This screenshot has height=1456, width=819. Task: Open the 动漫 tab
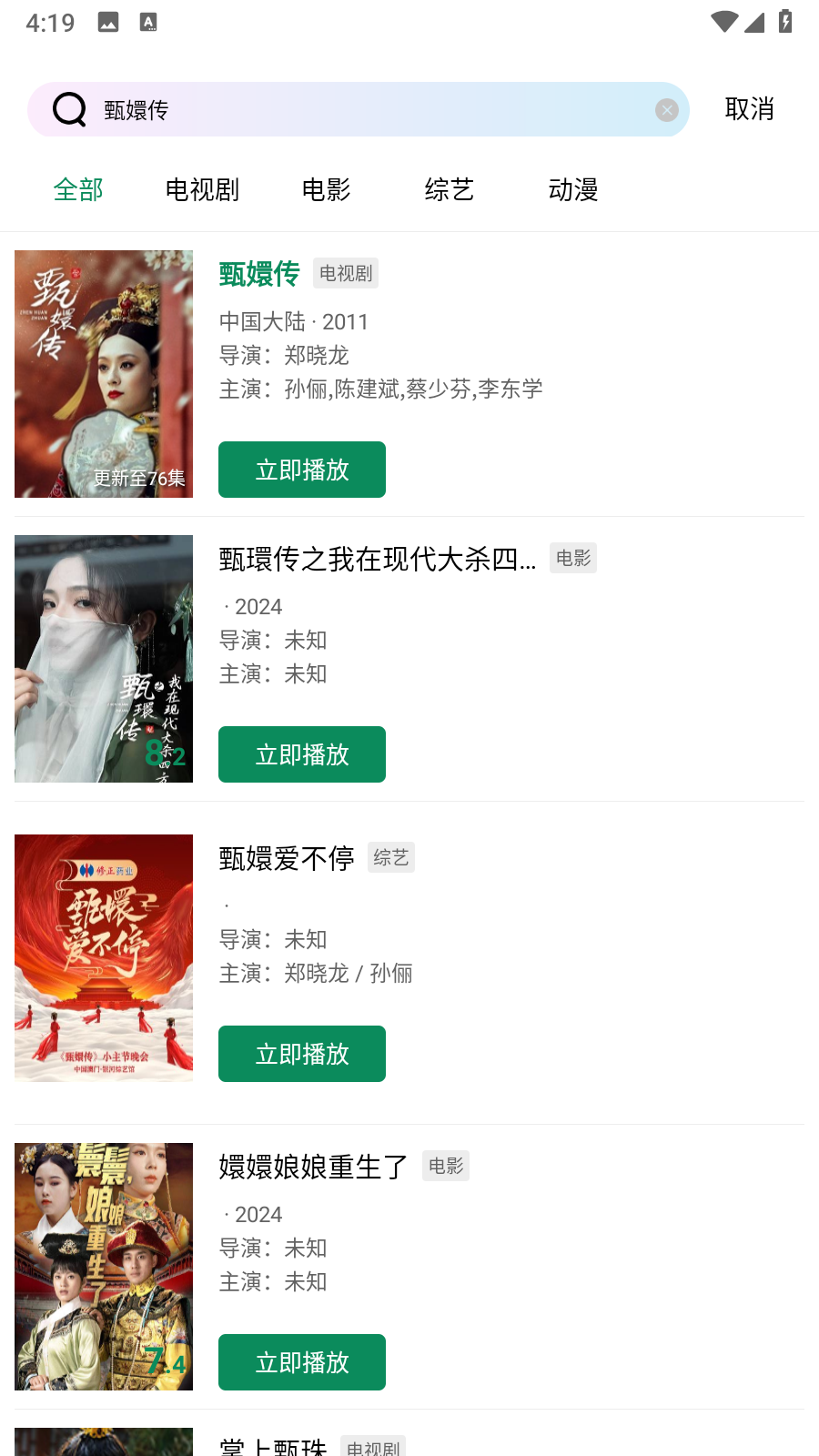(x=575, y=189)
